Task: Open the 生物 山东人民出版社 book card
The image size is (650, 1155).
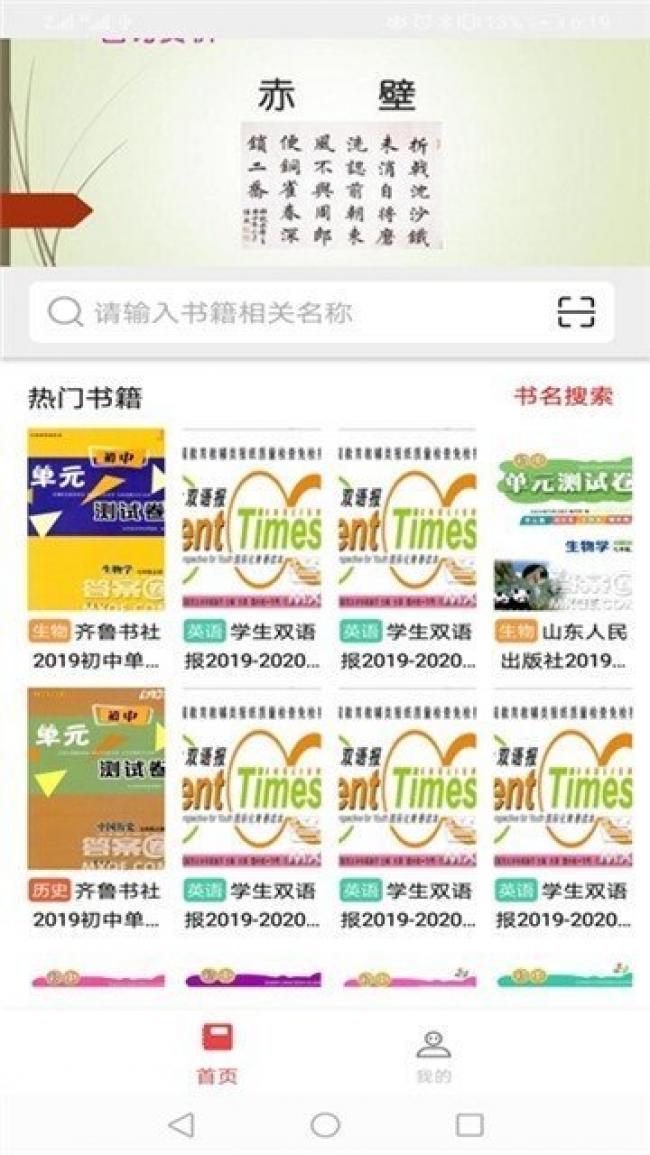Action: tap(563, 550)
